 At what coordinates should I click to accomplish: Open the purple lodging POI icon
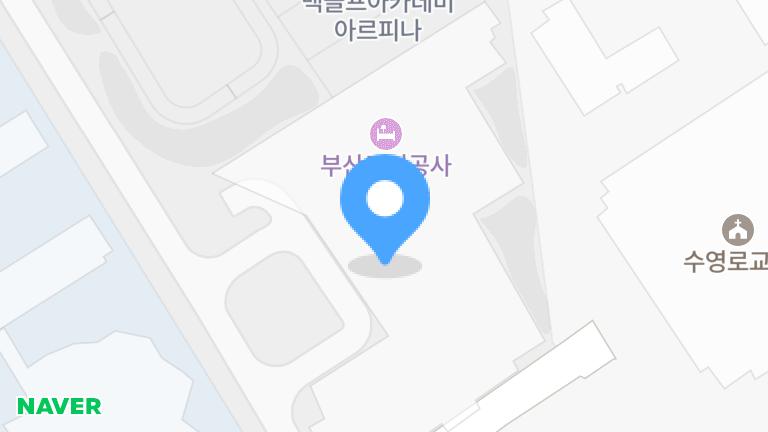coord(385,133)
